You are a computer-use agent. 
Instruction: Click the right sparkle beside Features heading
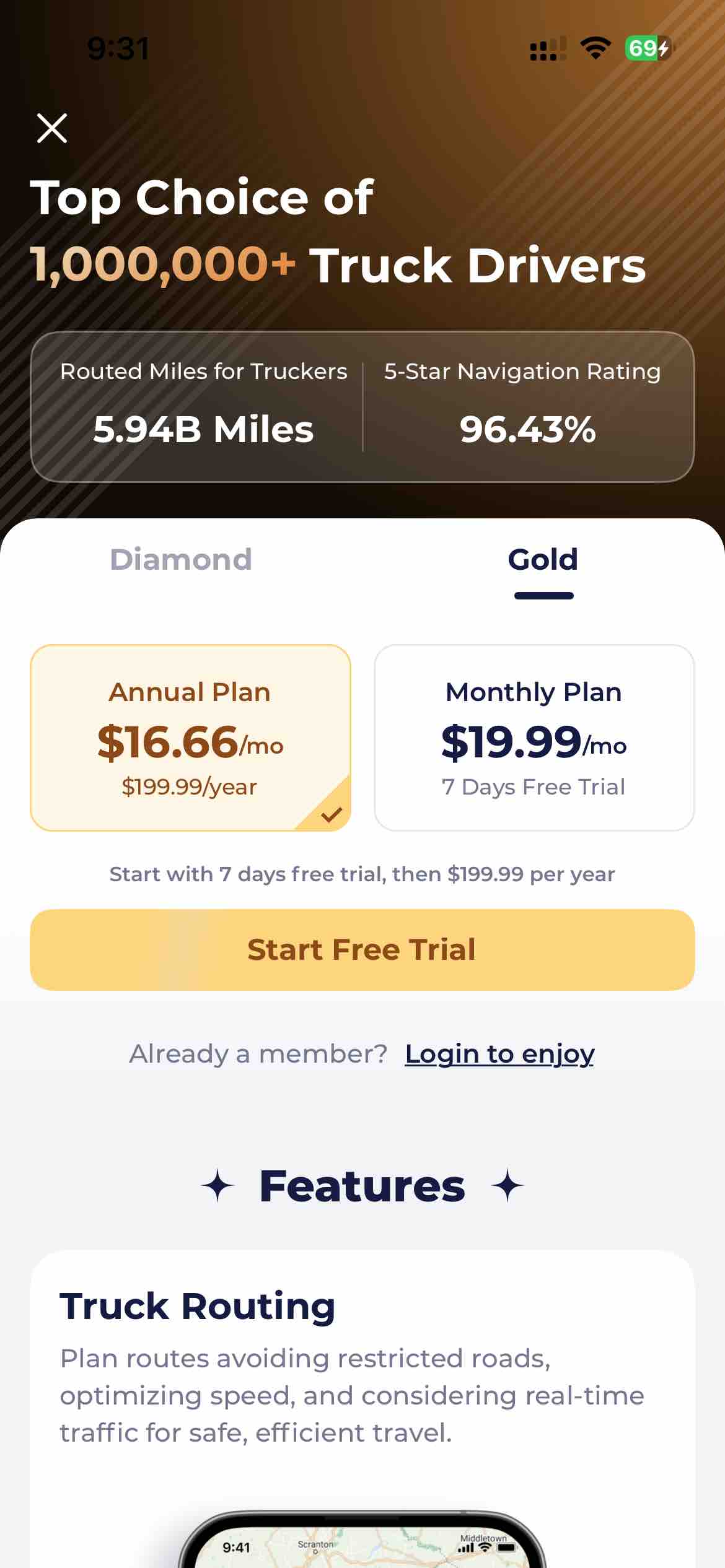tap(508, 1184)
